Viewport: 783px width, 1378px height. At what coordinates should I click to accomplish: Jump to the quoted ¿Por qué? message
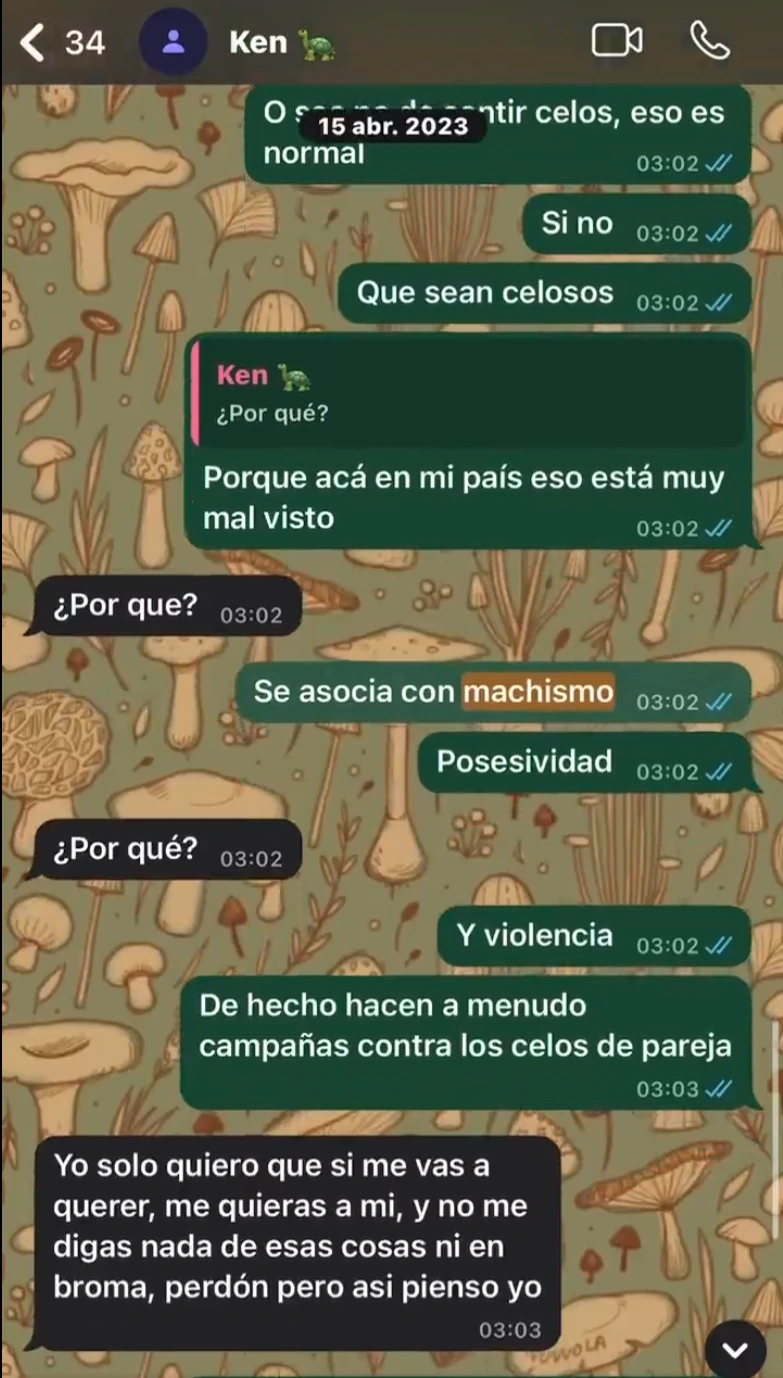point(470,392)
